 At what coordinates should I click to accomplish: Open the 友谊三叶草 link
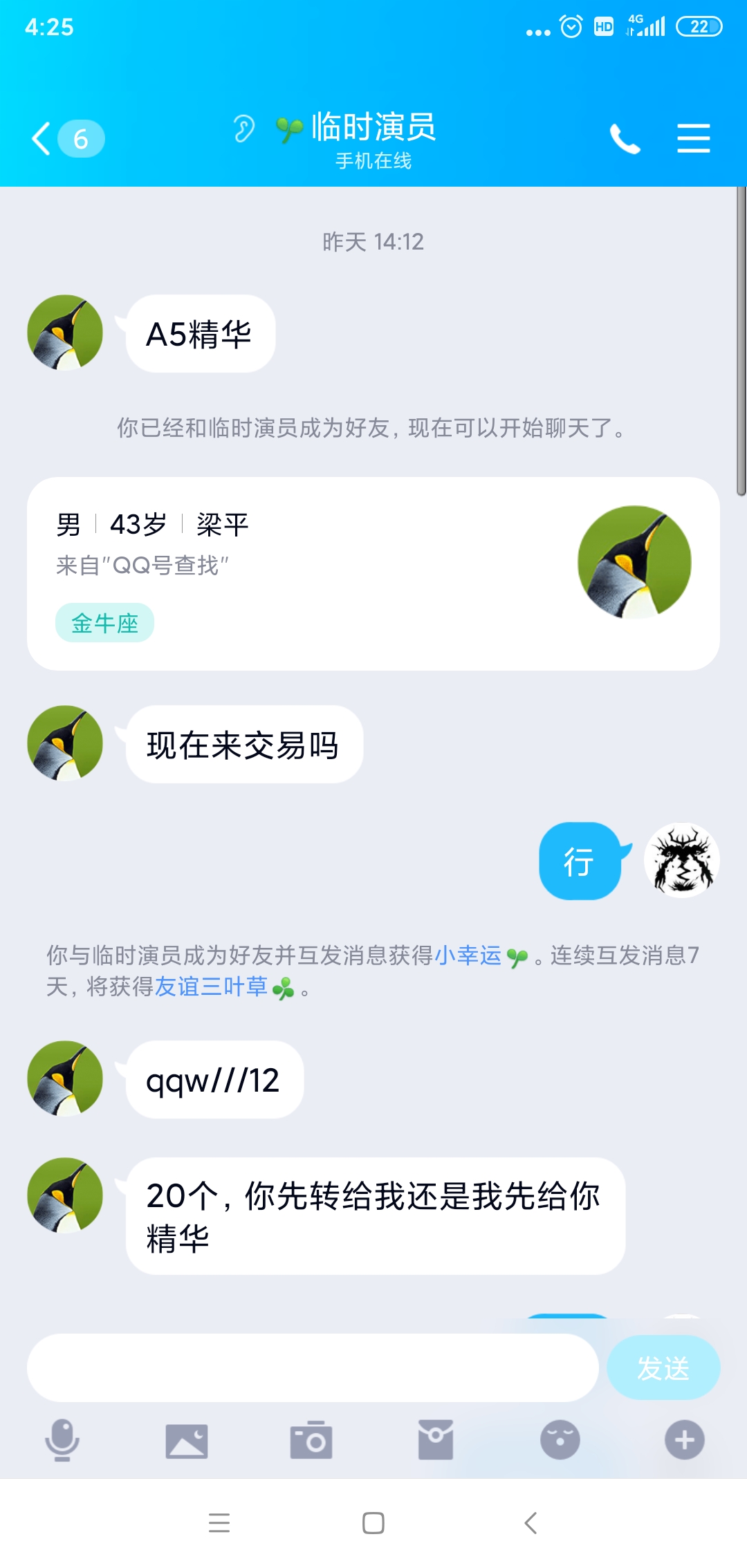pos(211,987)
